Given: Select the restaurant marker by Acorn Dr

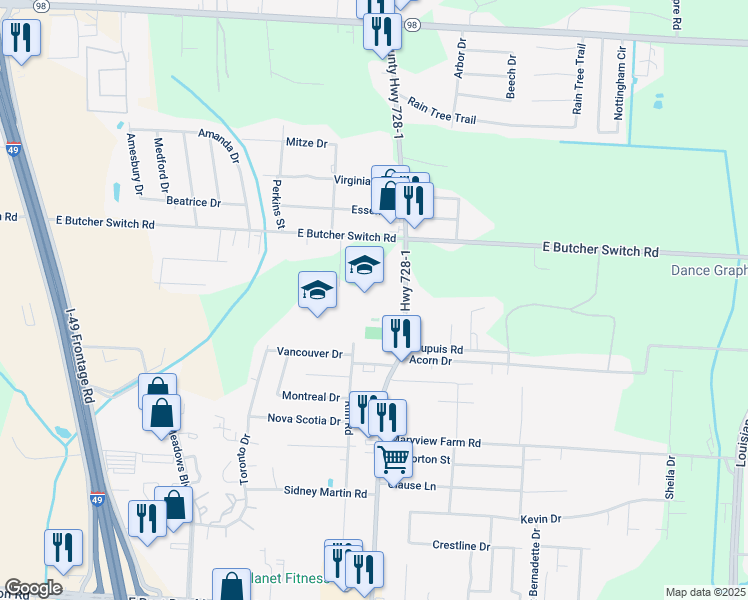Looking at the screenshot, I should pos(401,337).
